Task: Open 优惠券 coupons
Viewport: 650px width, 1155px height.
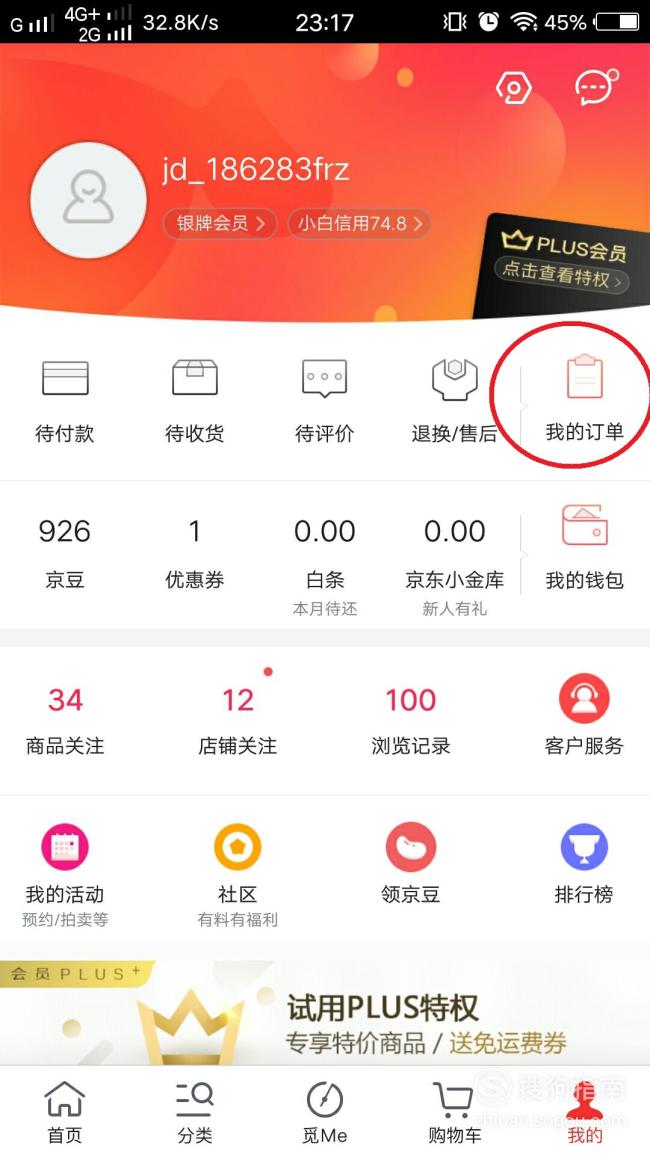Action: click(x=195, y=552)
